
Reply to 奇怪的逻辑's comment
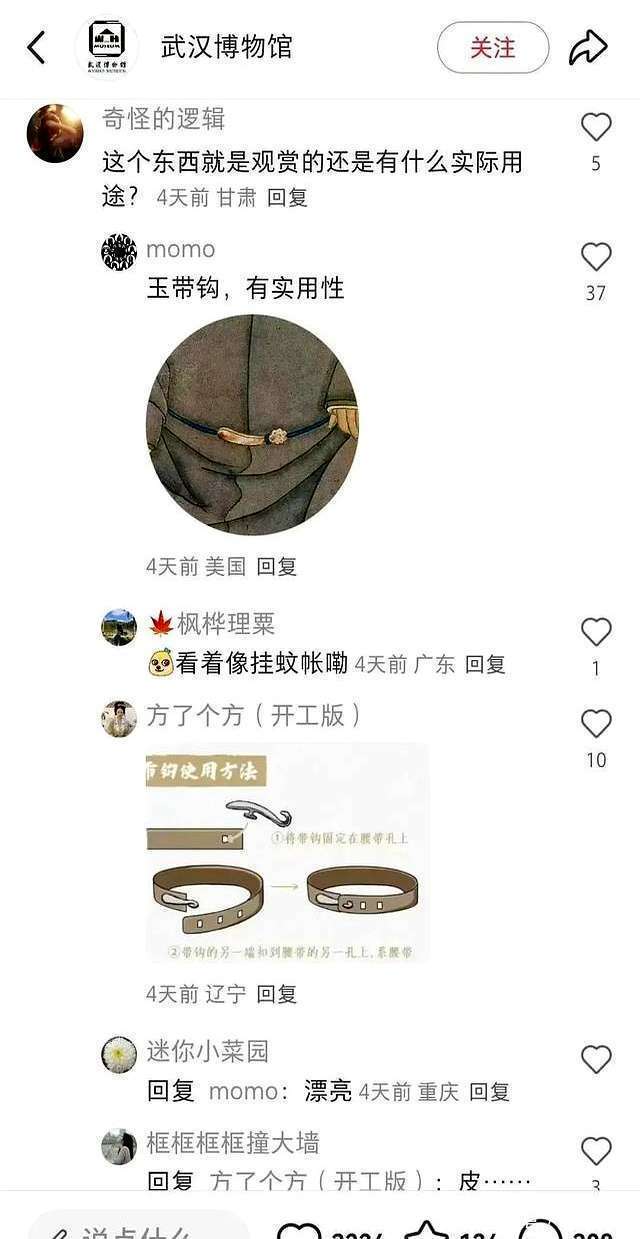coord(287,197)
